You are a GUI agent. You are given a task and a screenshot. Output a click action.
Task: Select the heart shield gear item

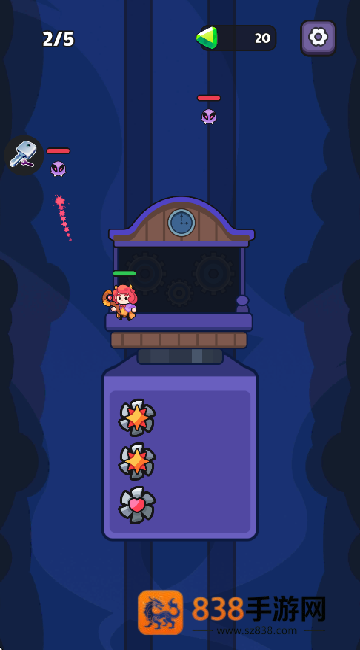[x=137, y=505]
